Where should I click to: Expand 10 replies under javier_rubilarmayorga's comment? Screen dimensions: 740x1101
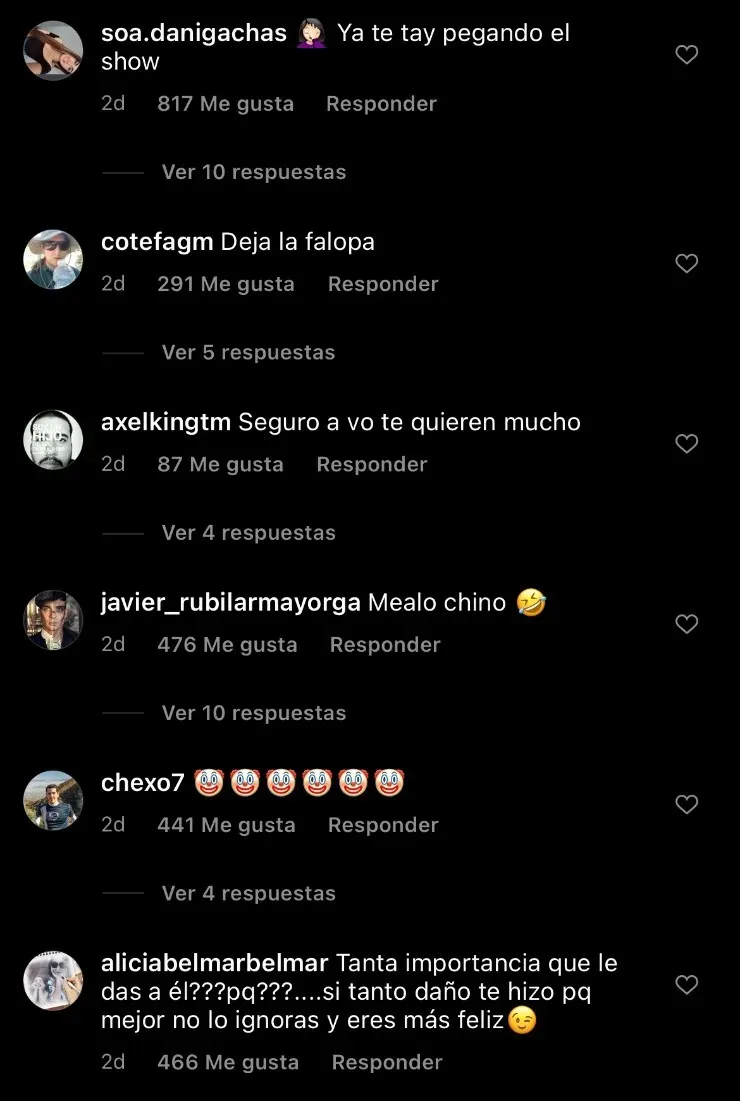coord(253,713)
